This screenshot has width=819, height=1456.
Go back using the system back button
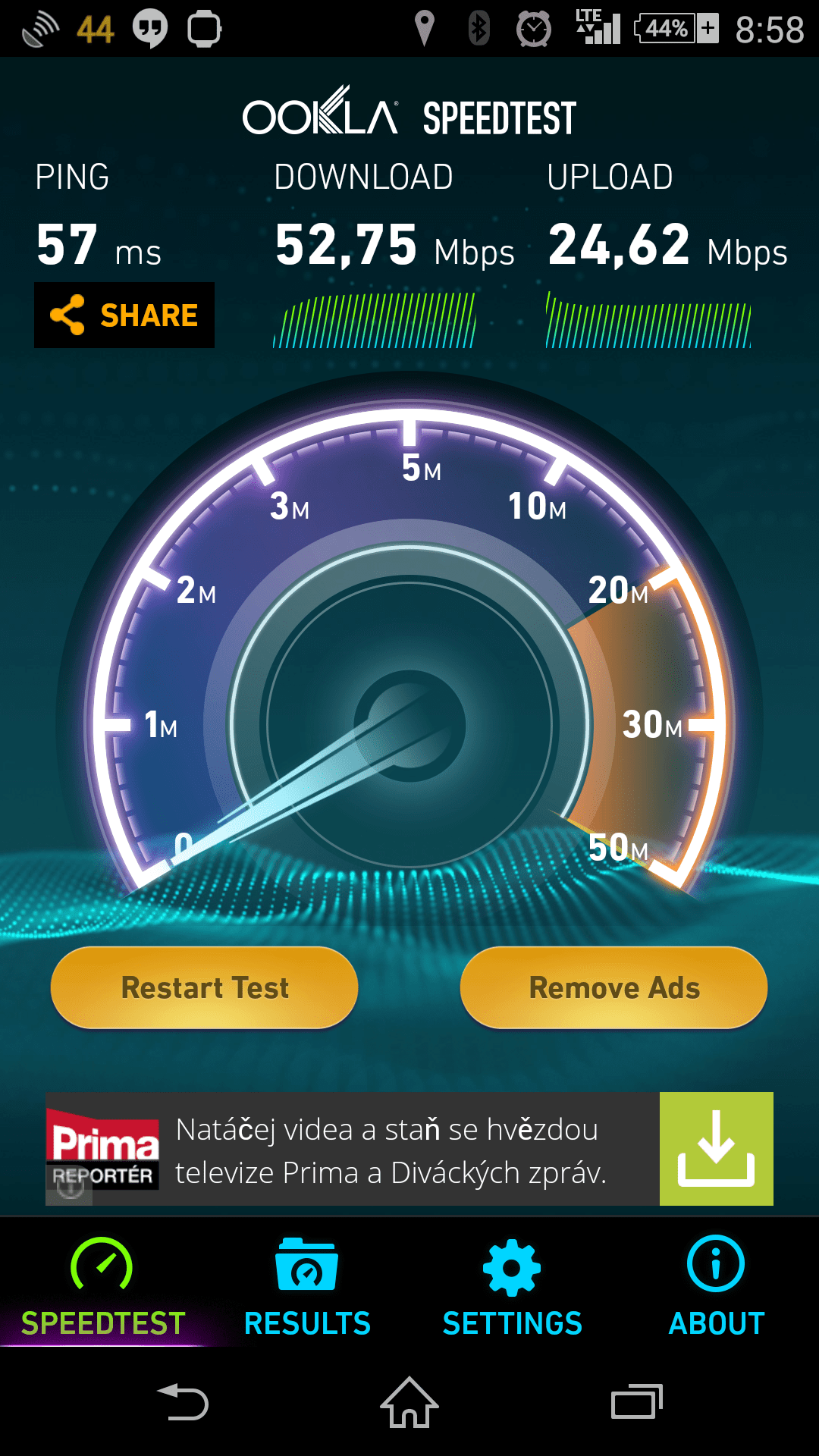[x=182, y=1402]
